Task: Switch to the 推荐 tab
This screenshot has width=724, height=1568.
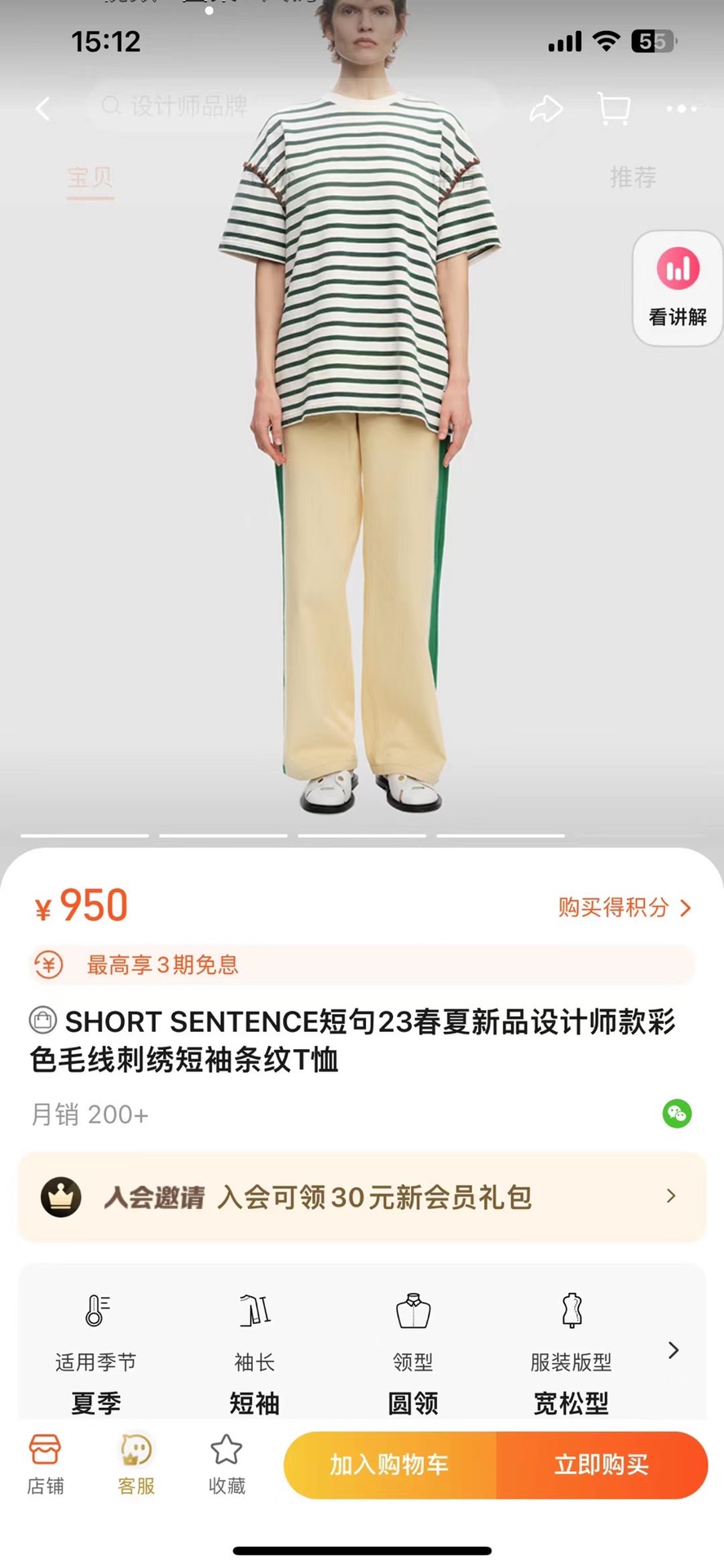Action: 633,177
